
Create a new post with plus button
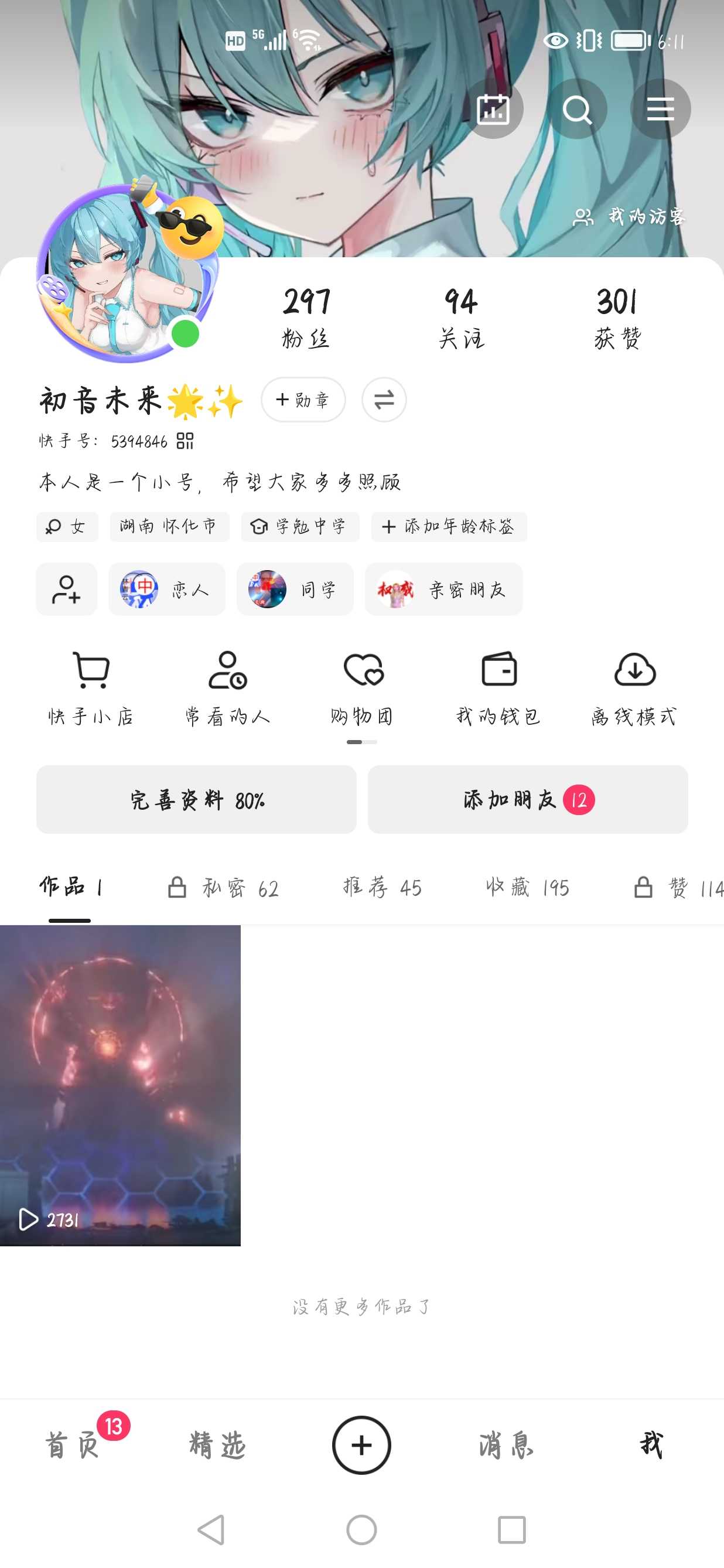point(361,1444)
